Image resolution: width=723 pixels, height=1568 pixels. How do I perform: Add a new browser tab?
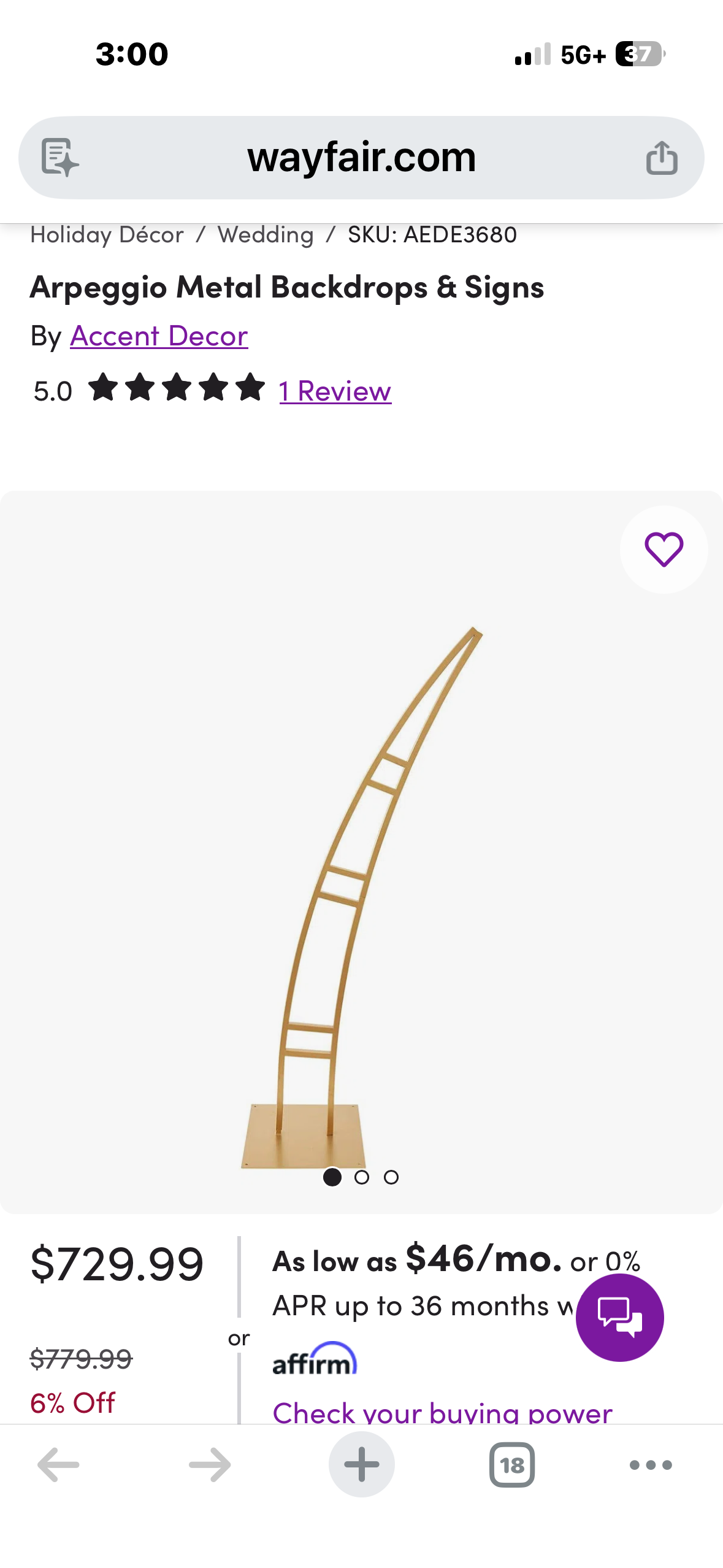coord(362,1465)
